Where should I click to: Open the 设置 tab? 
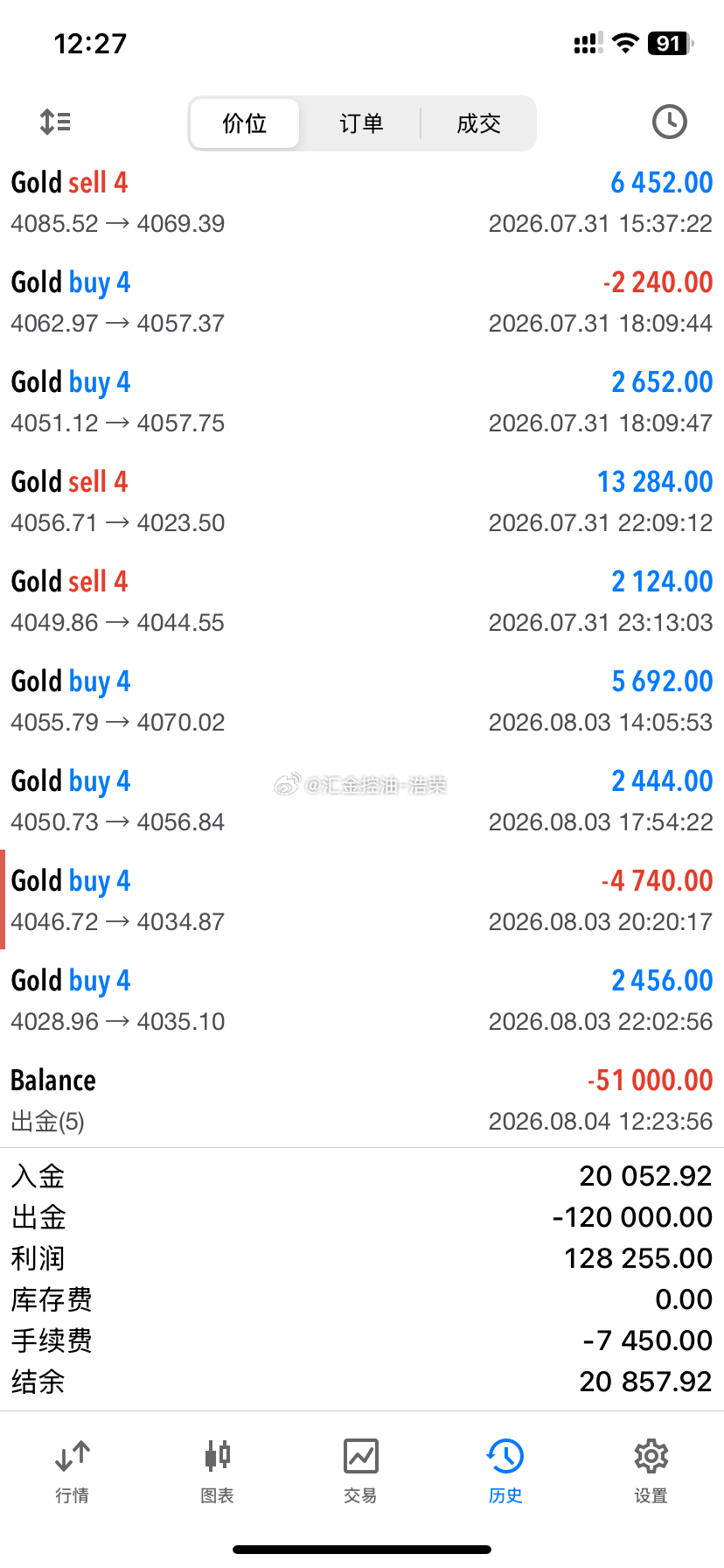tap(651, 1472)
